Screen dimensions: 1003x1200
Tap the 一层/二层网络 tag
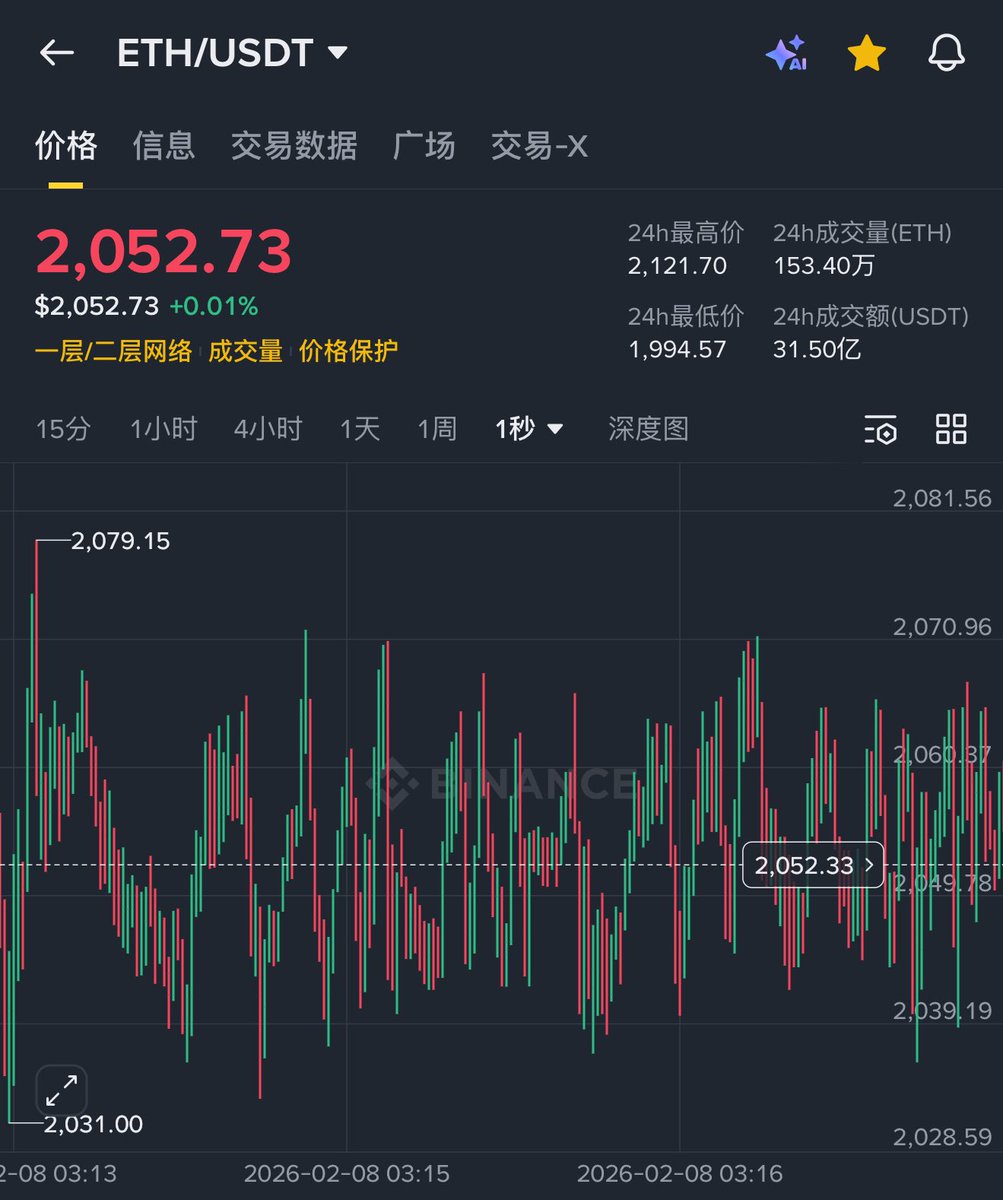coord(113,351)
